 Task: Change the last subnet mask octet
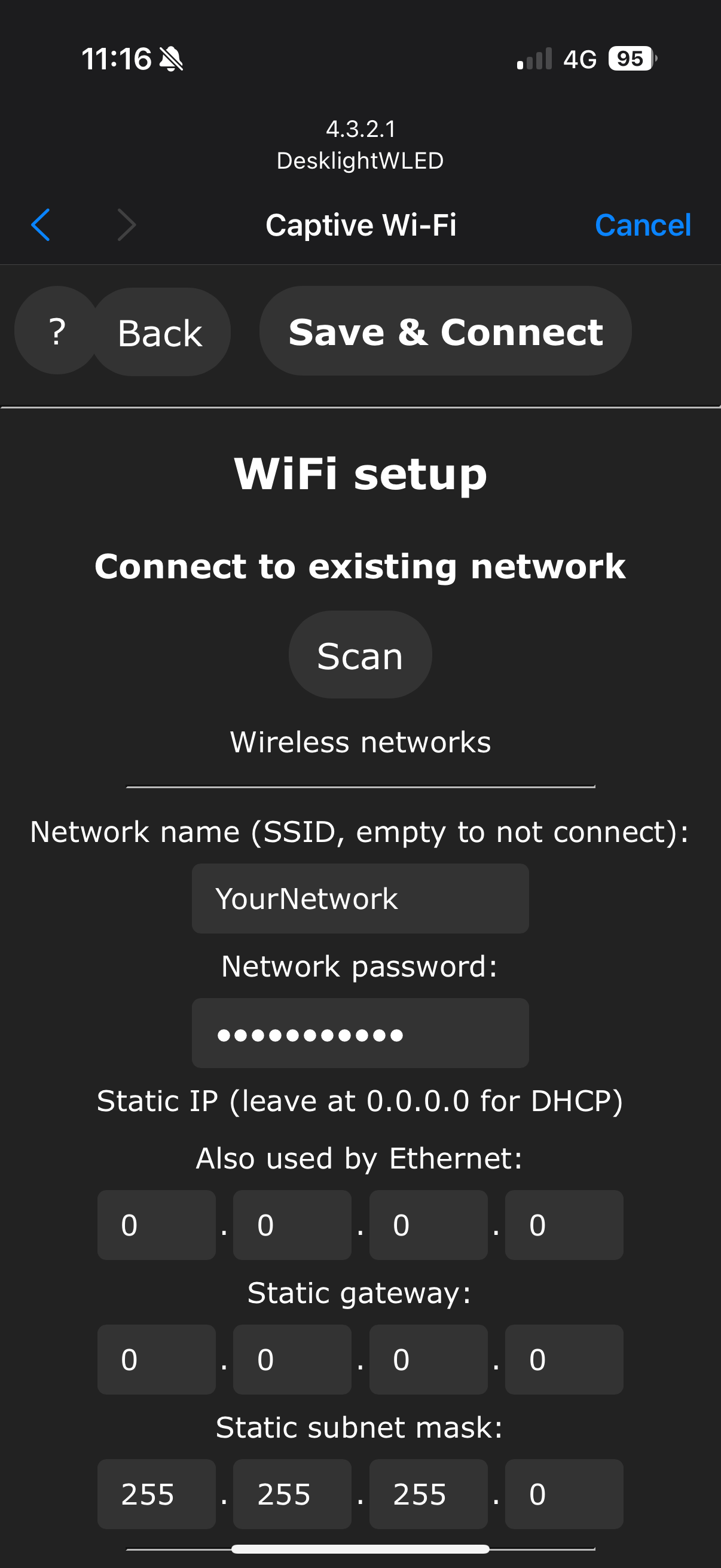click(563, 1494)
